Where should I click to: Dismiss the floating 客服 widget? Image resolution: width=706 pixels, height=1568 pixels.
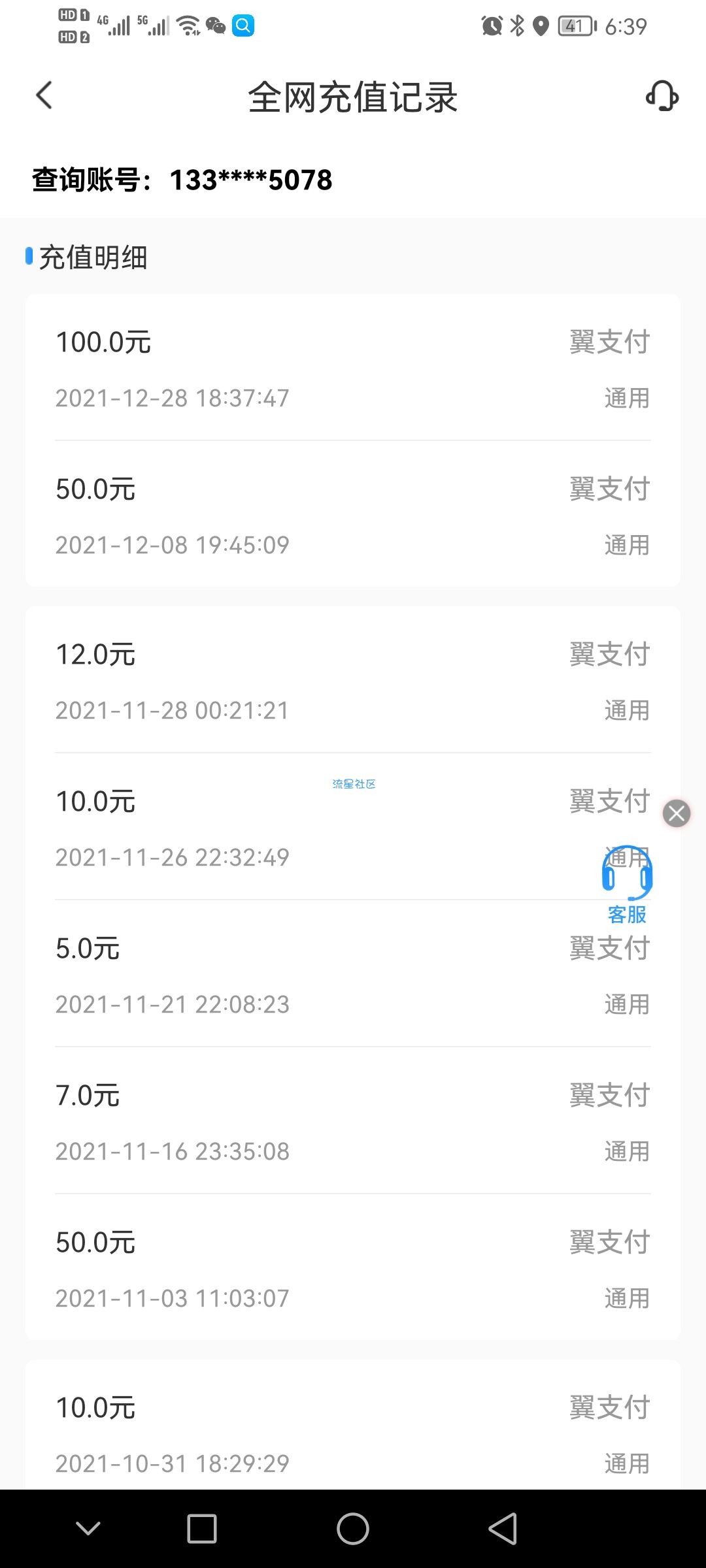[677, 813]
